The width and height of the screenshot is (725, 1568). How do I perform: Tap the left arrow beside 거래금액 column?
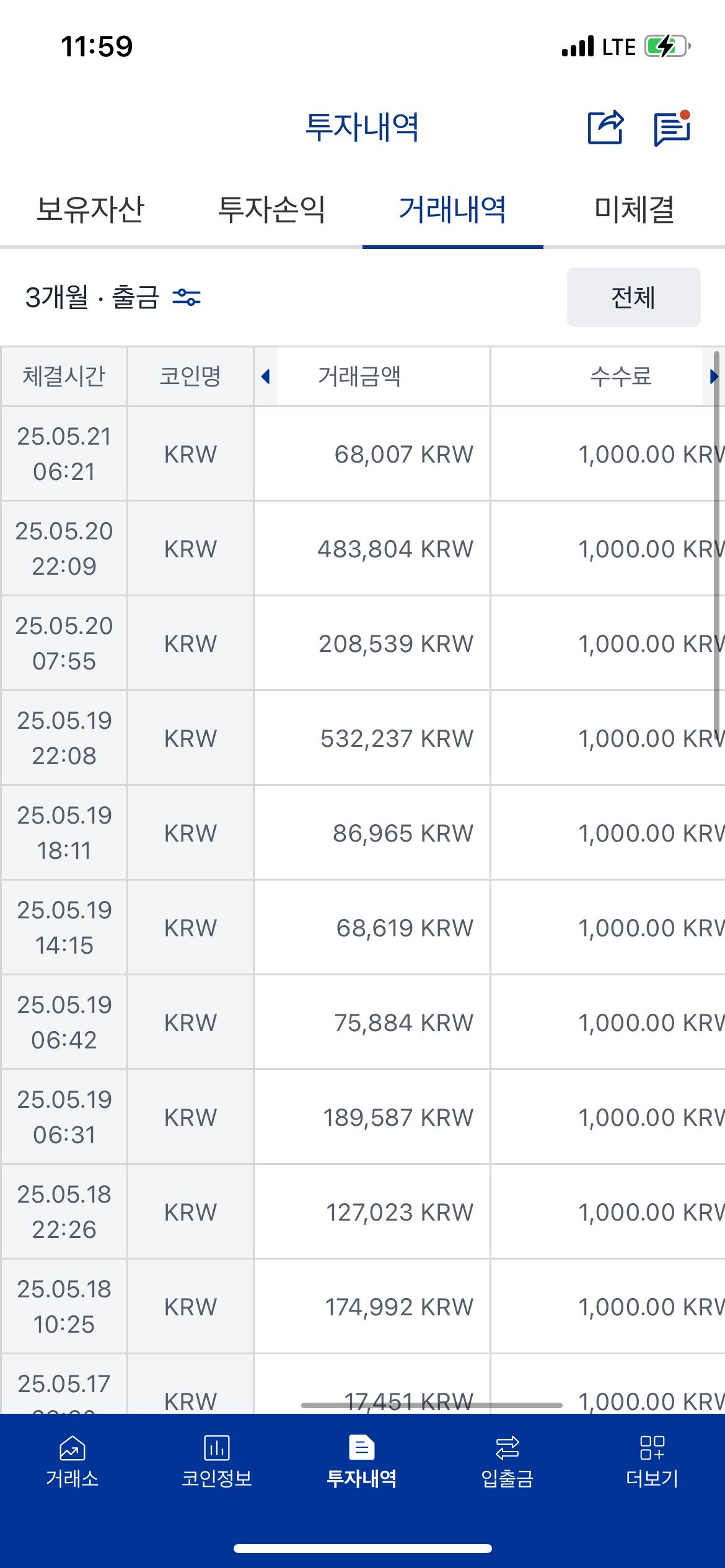[x=266, y=376]
